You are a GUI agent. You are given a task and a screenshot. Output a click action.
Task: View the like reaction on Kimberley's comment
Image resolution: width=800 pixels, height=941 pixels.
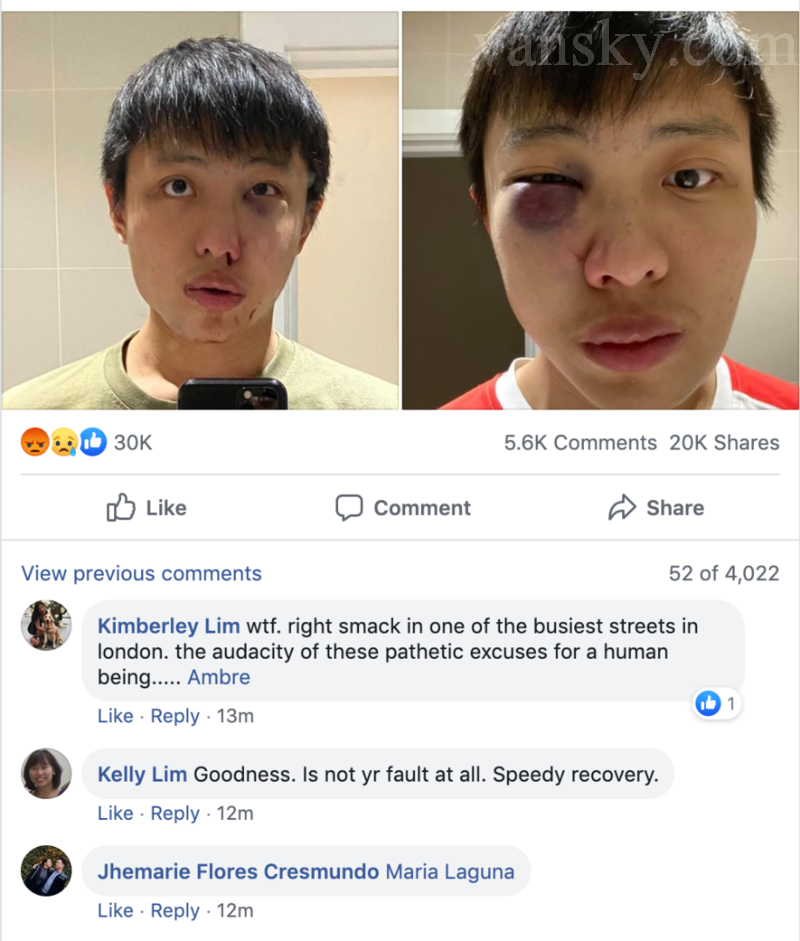[717, 704]
